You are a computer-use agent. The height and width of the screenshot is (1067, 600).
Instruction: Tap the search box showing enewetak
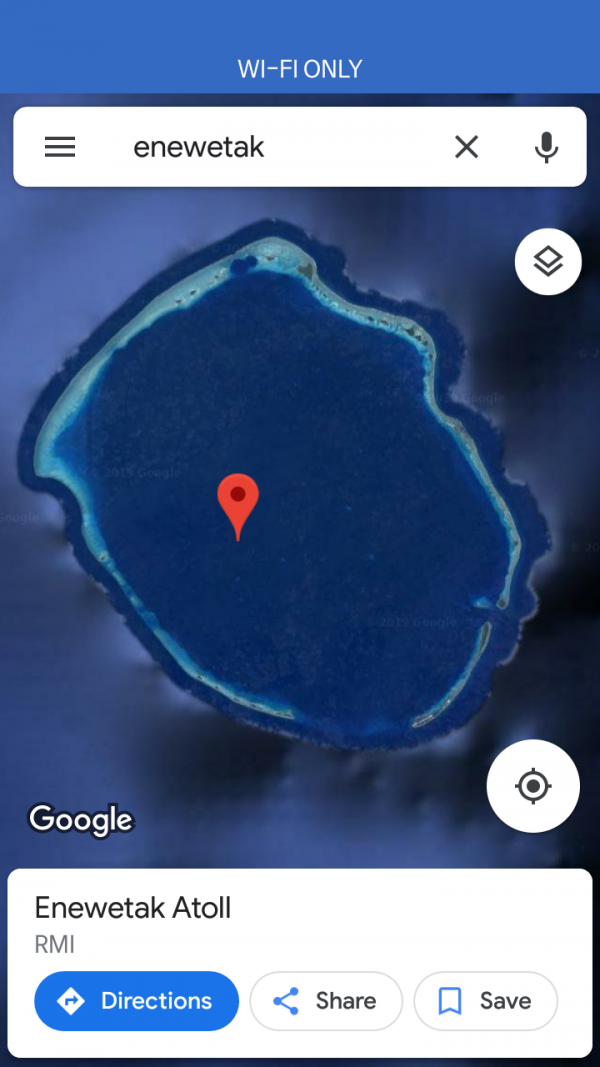[270, 147]
